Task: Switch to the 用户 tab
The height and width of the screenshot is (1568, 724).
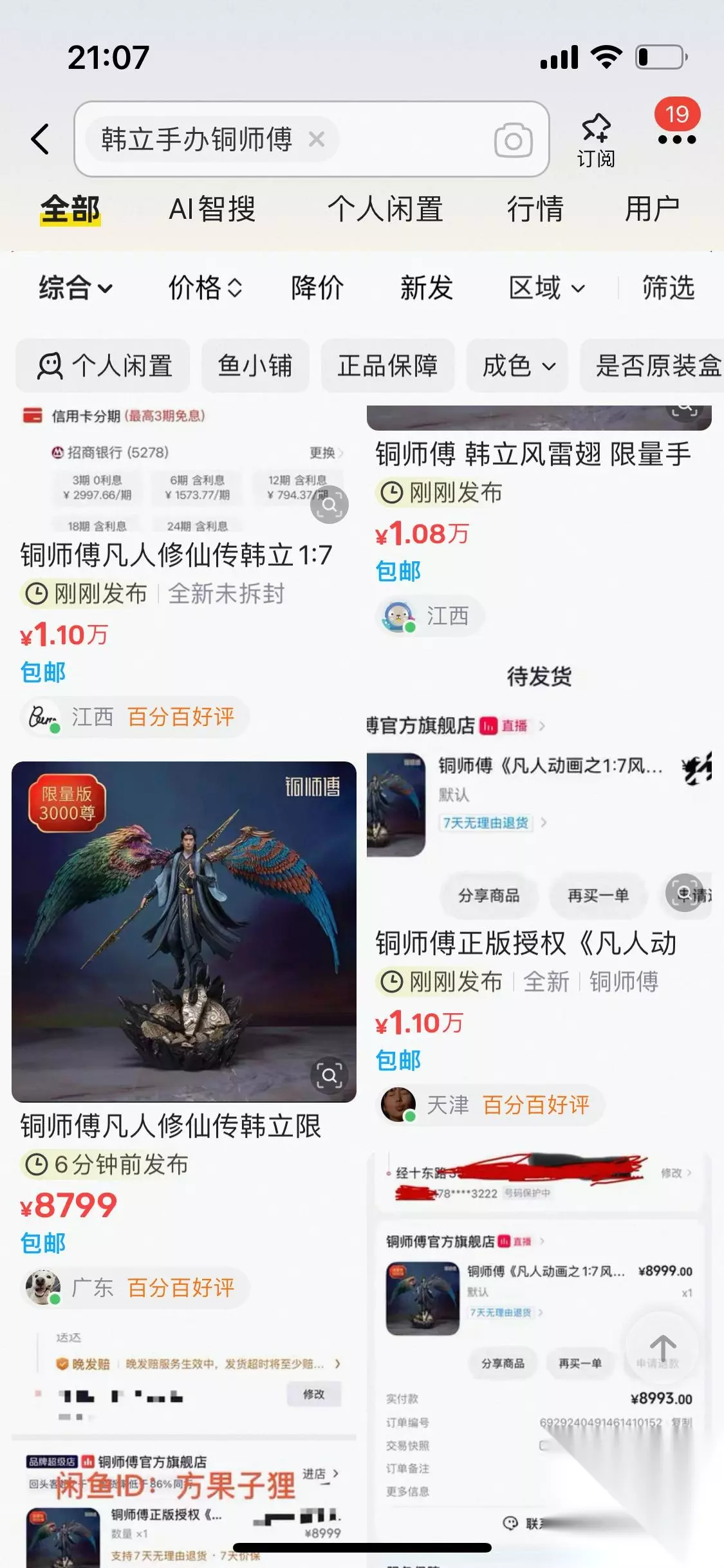Action: click(x=652, y=209)
